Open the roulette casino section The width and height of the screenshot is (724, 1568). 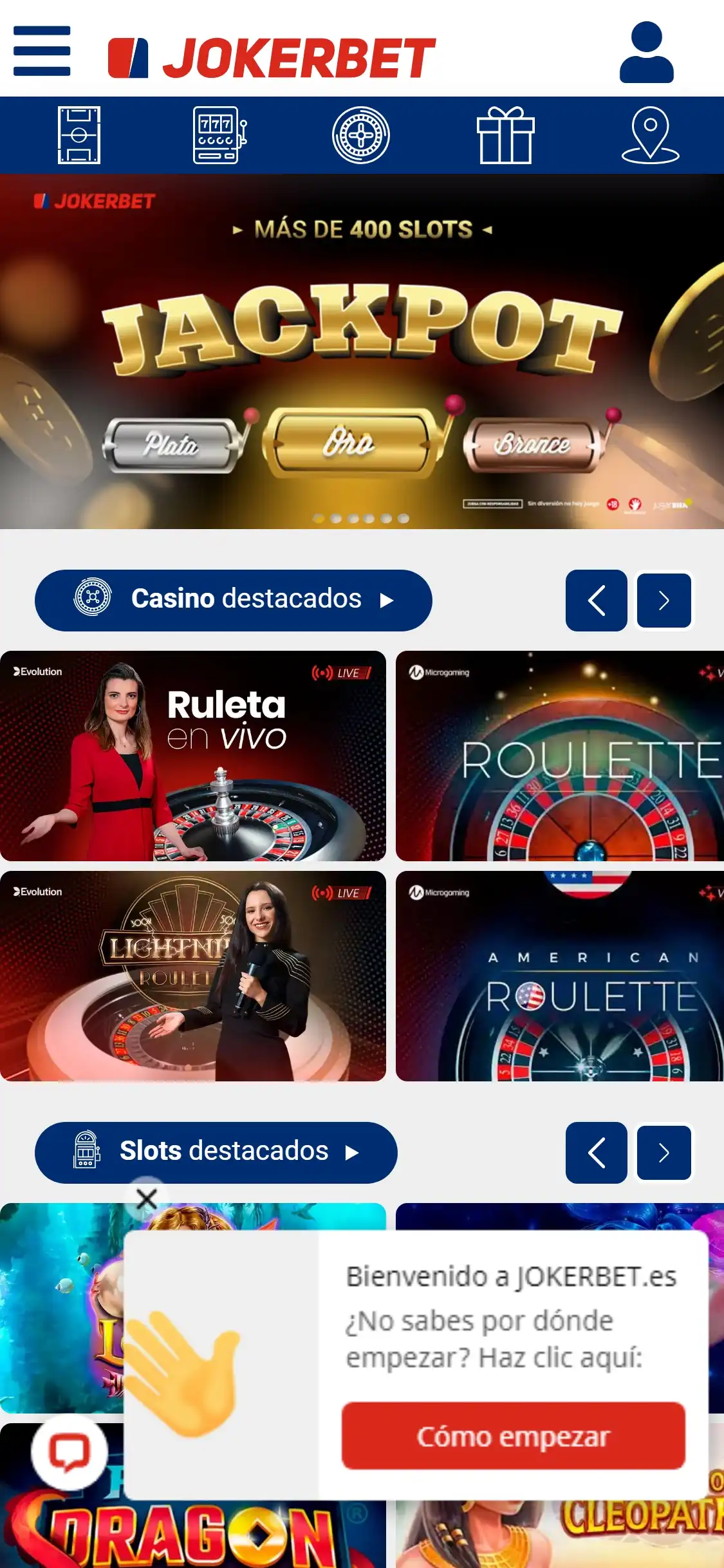point(360,135)
